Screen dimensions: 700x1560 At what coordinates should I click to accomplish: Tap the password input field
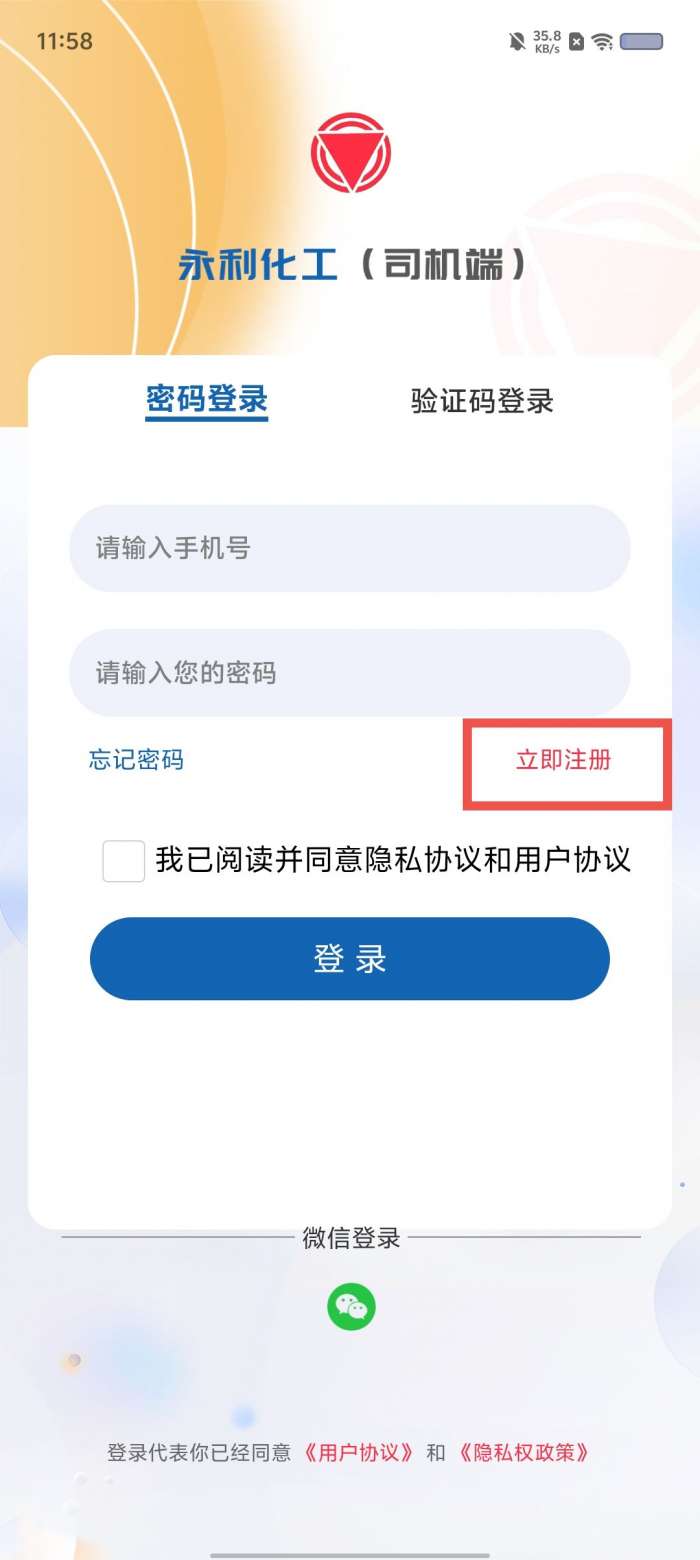tap(350, 672)
